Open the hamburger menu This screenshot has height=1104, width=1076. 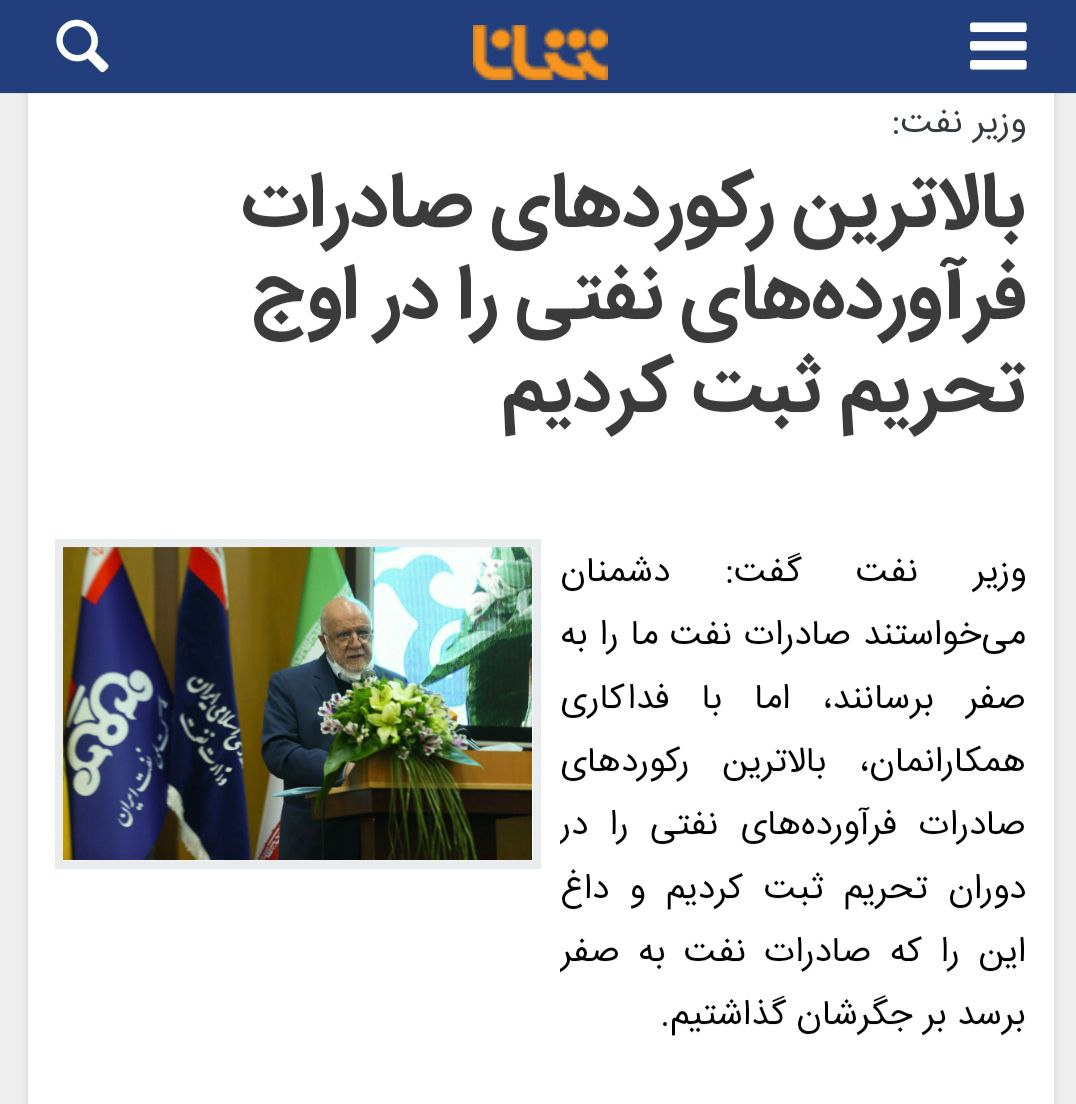coord(997,47)
